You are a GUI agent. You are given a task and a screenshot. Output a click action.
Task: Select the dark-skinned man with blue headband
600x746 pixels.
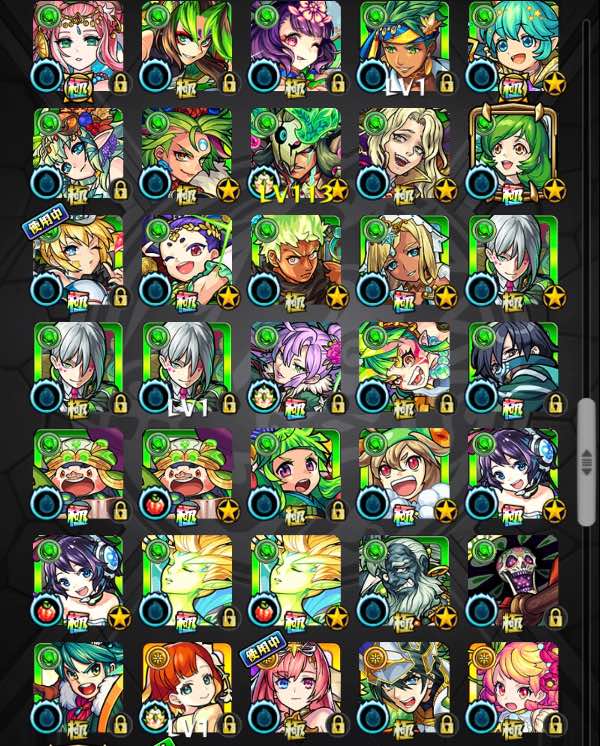tap(403, 48)
